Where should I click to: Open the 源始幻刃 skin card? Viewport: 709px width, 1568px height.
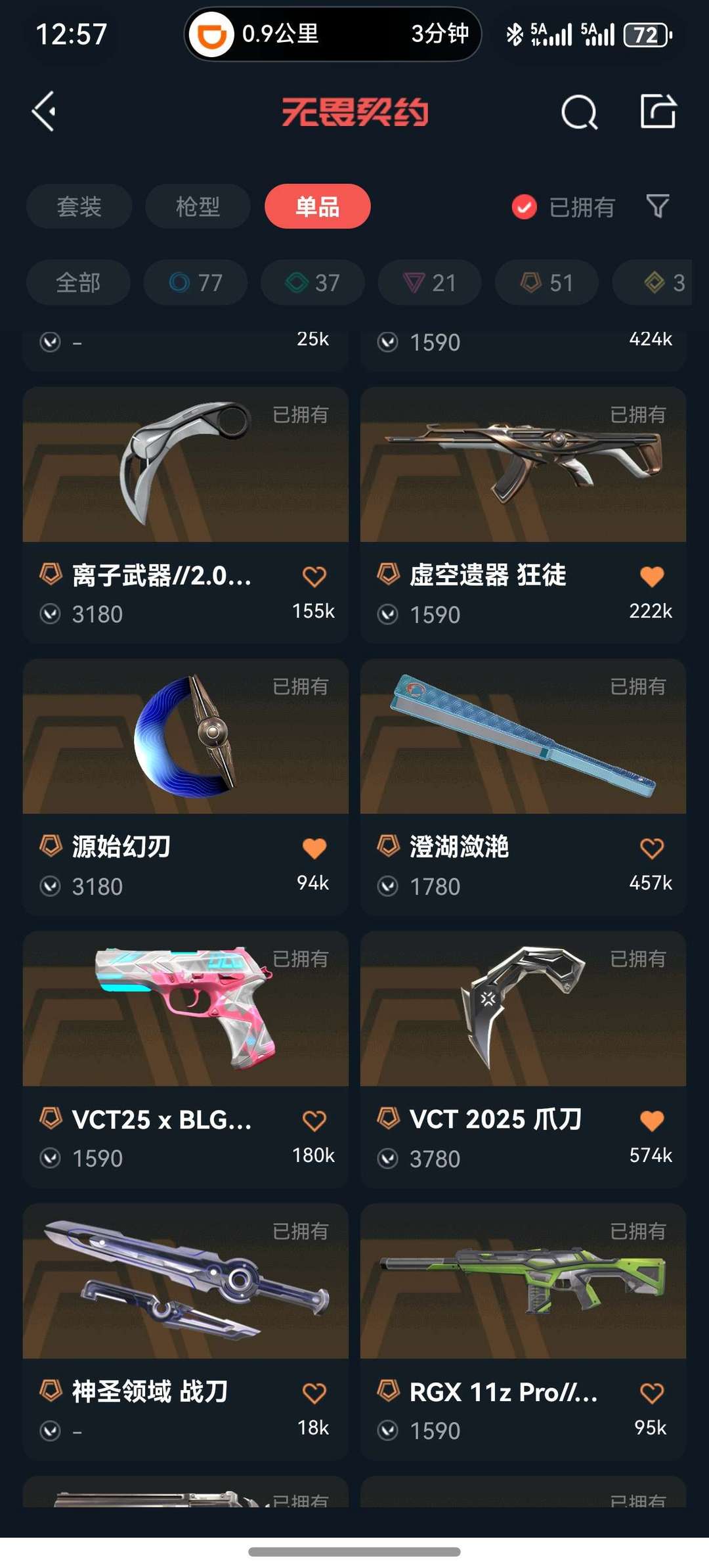click(x=185, y=742)
